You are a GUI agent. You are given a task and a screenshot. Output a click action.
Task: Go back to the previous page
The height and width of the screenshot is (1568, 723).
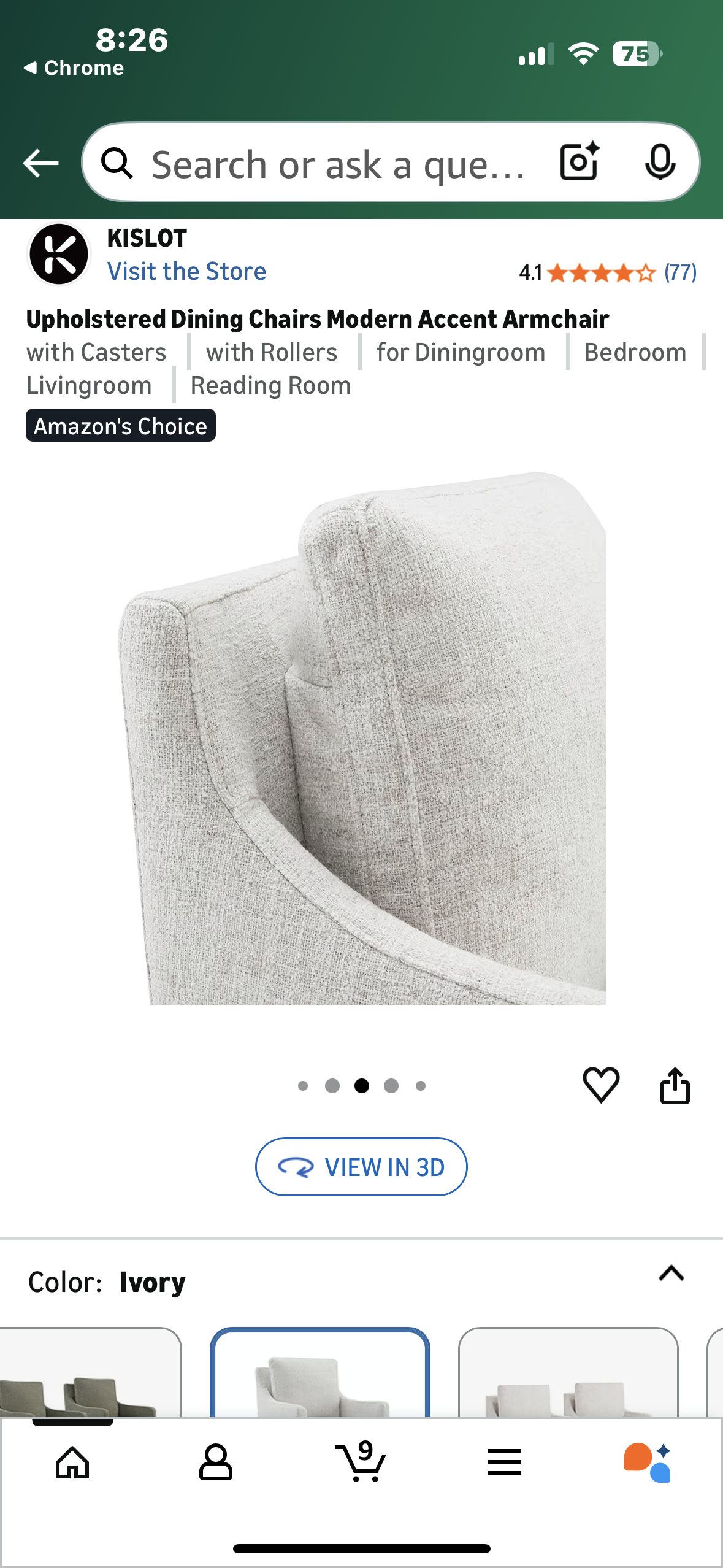(x=40, y=163)
